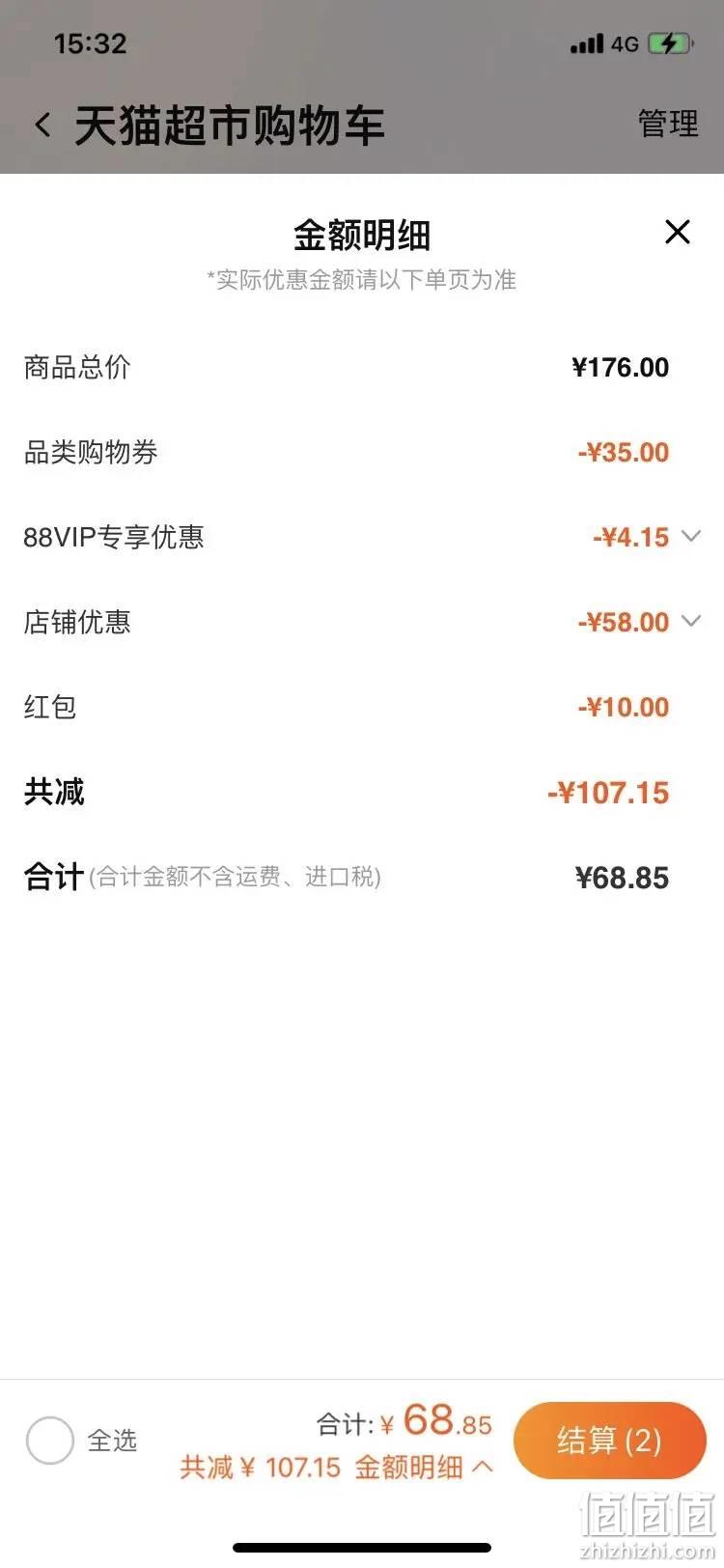The width and height of the screenshot is (724, 1568).
Task: Collapse 金额明细 at the bottom bar
Action: (x=425, y=1468)
